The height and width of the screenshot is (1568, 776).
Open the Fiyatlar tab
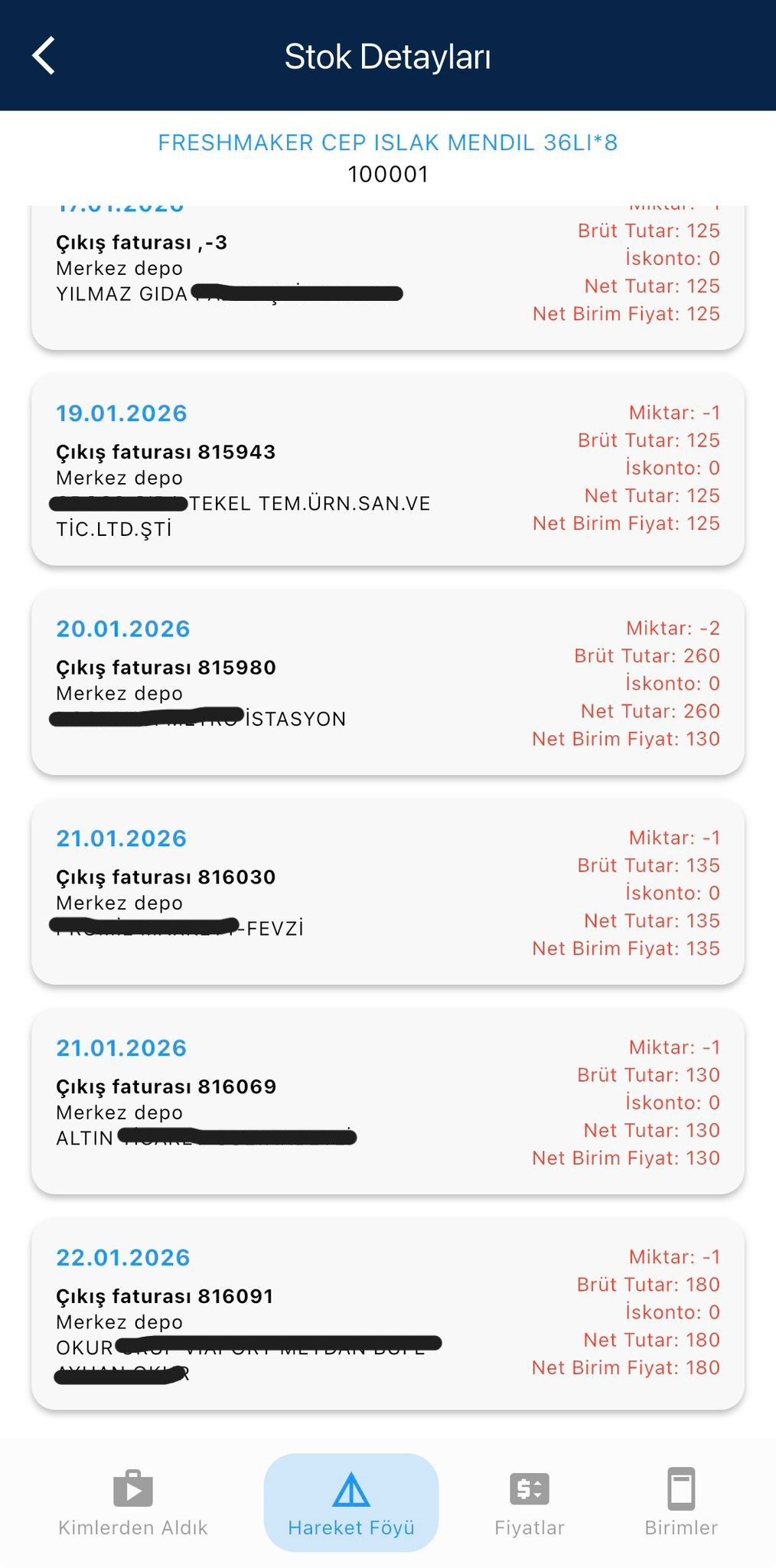pyautogui.click(x=529, y=1502)
